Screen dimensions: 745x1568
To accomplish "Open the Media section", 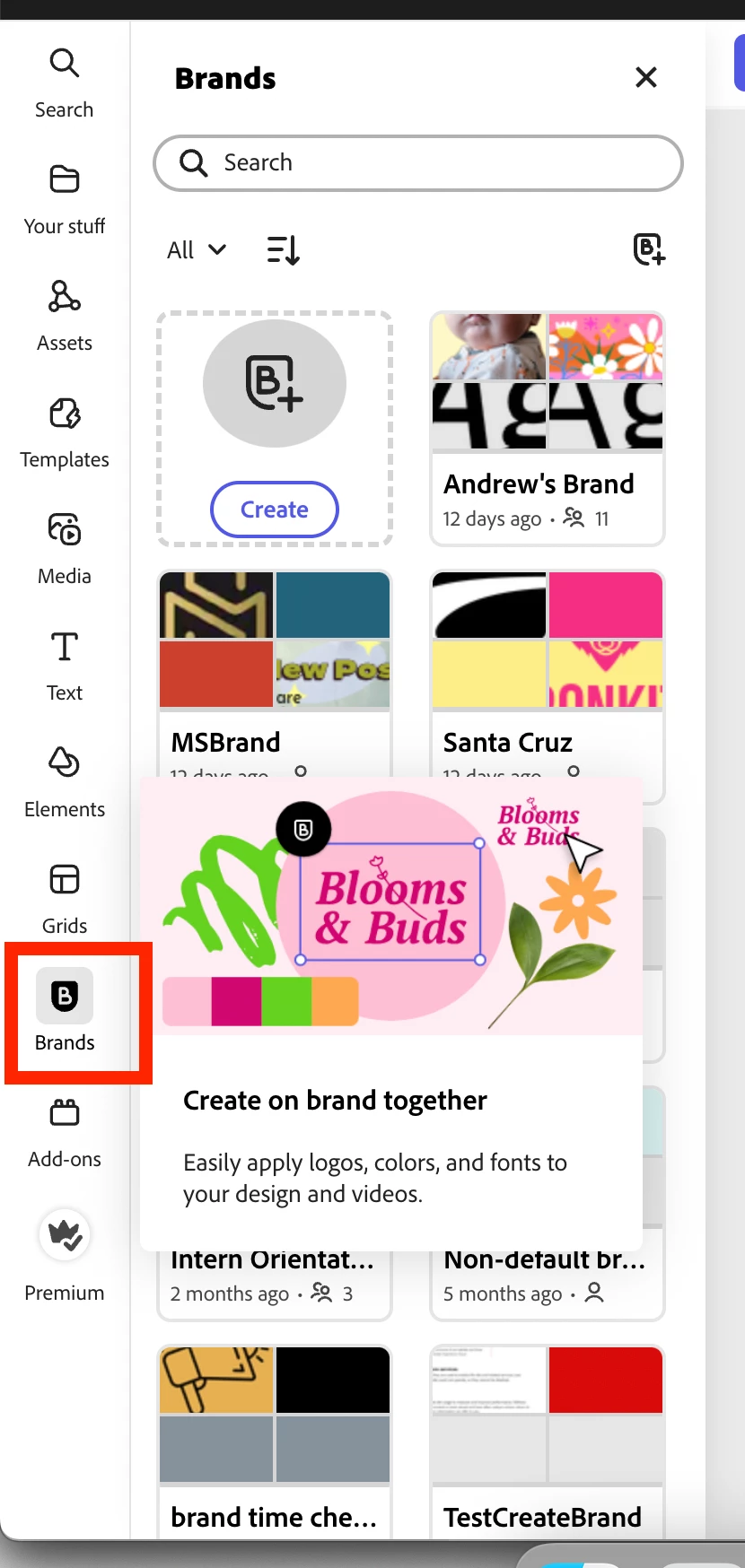I will pyautogui.click(x=64, y=549).
